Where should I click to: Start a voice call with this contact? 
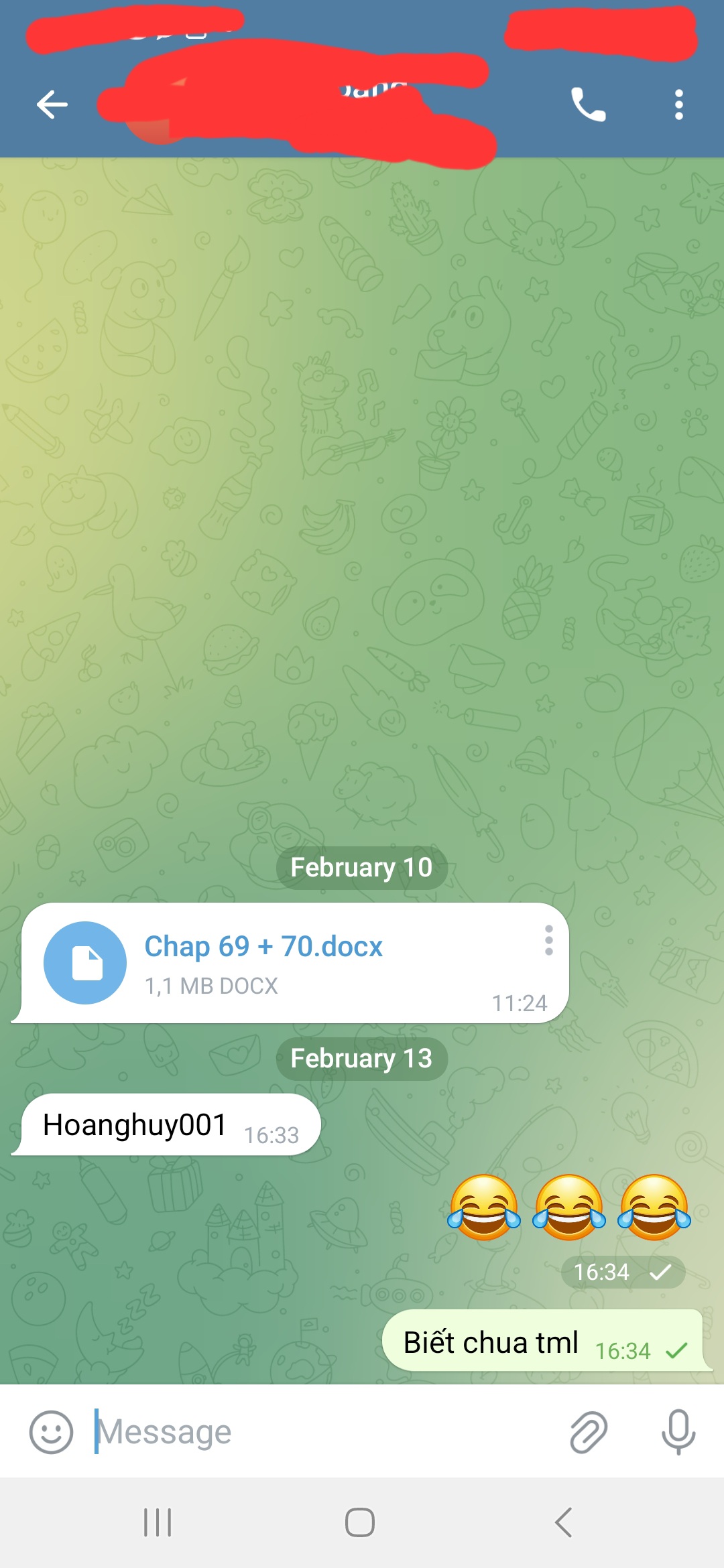click(588, 105)
